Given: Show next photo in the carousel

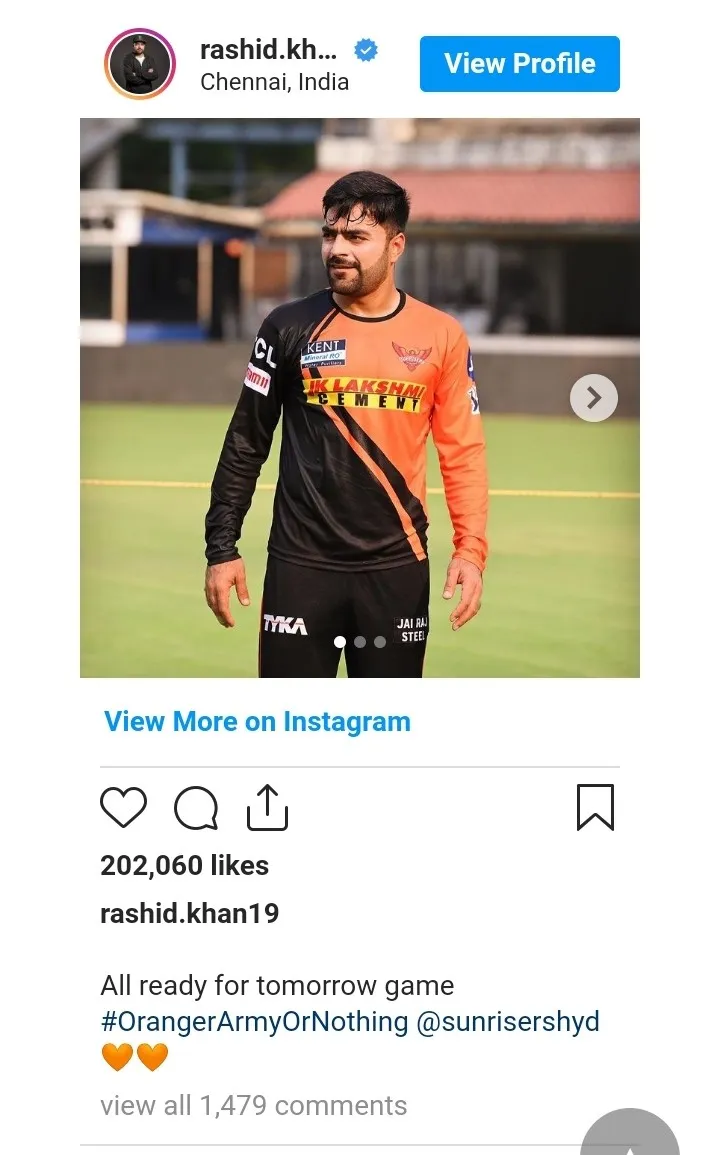Looking at the screenshot, I should [x=594, y=398].
